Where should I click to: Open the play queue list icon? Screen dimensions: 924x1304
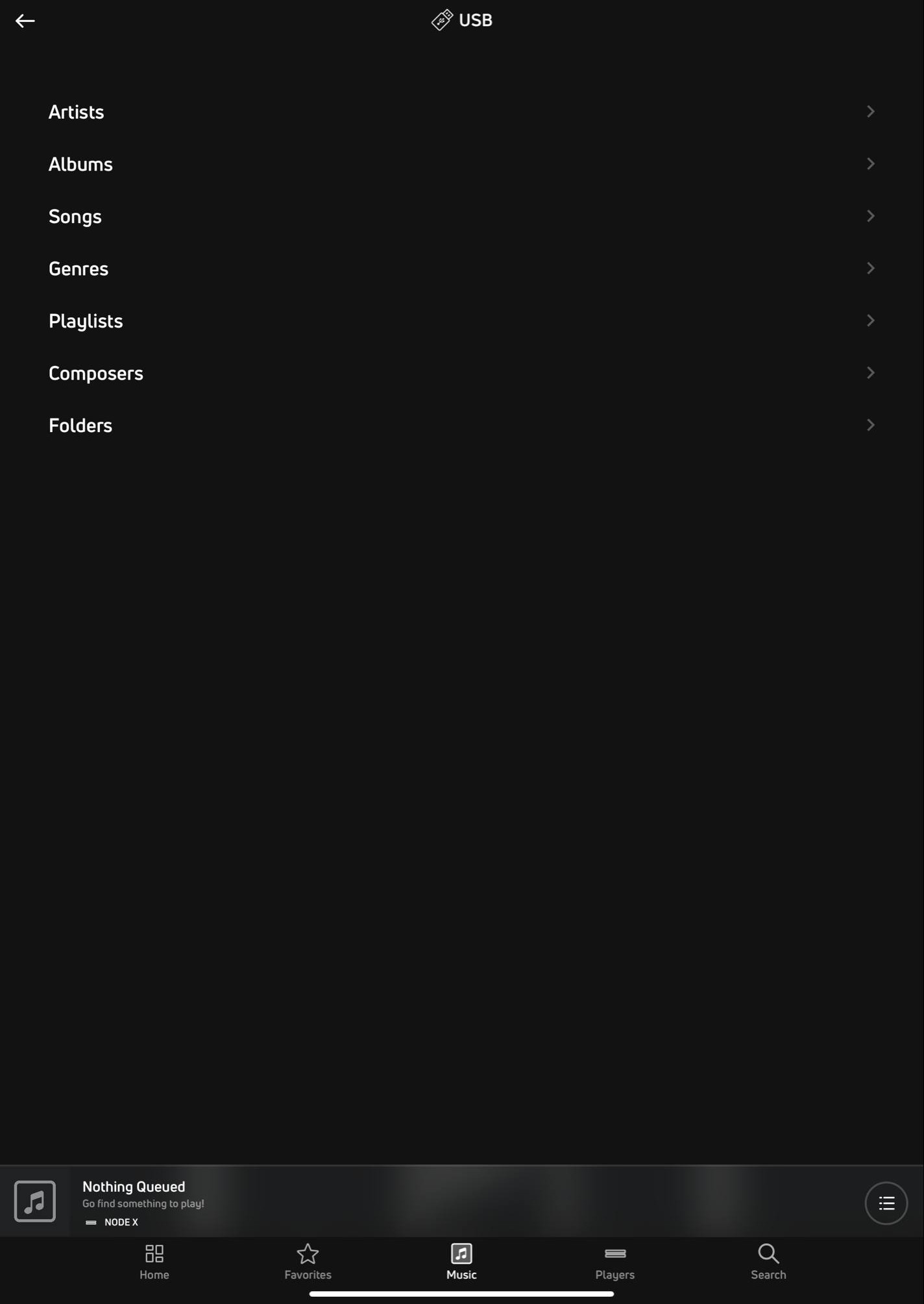point(886,1203)
